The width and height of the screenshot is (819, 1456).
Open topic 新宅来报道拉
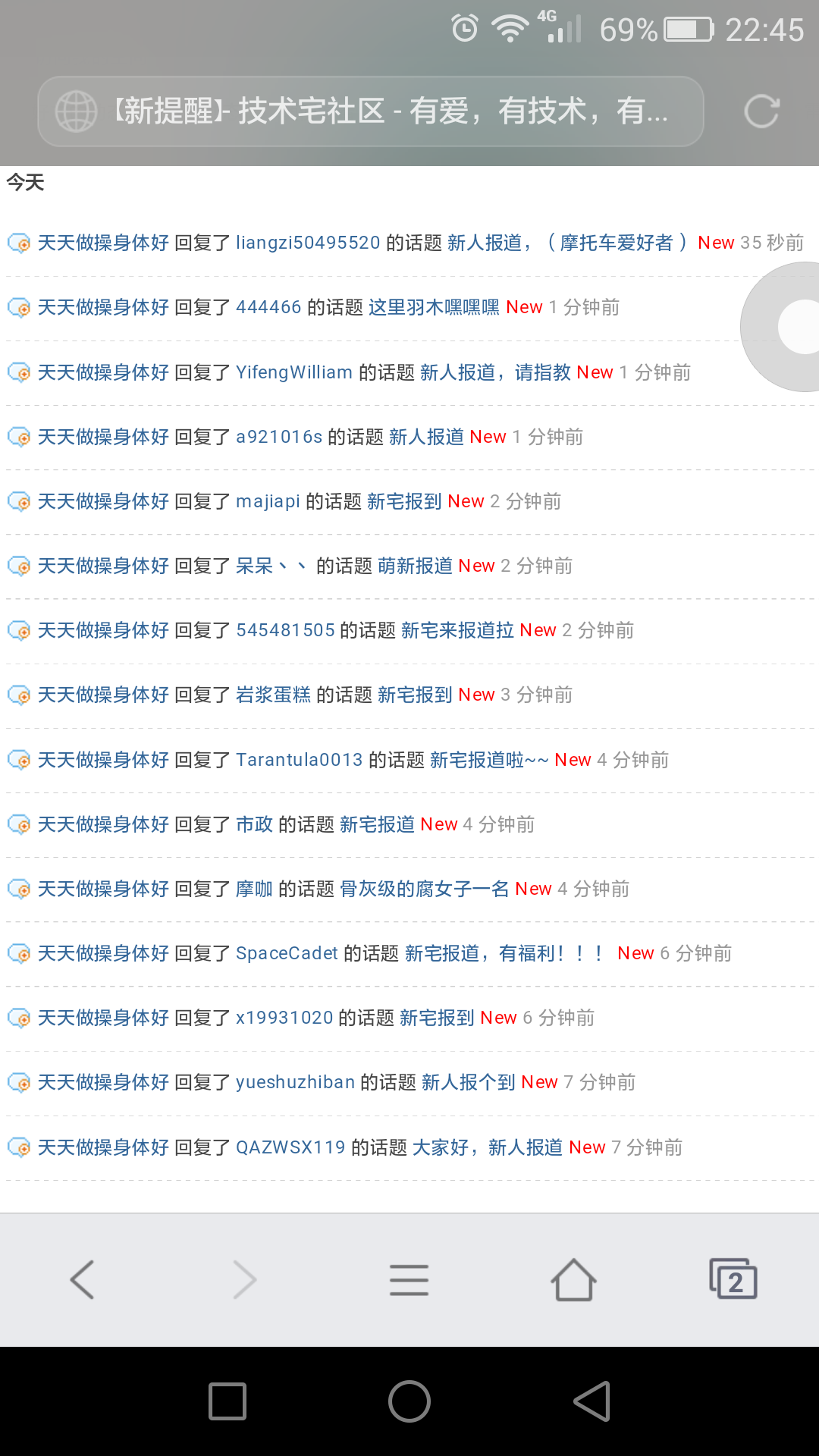(x=457, y=630)
